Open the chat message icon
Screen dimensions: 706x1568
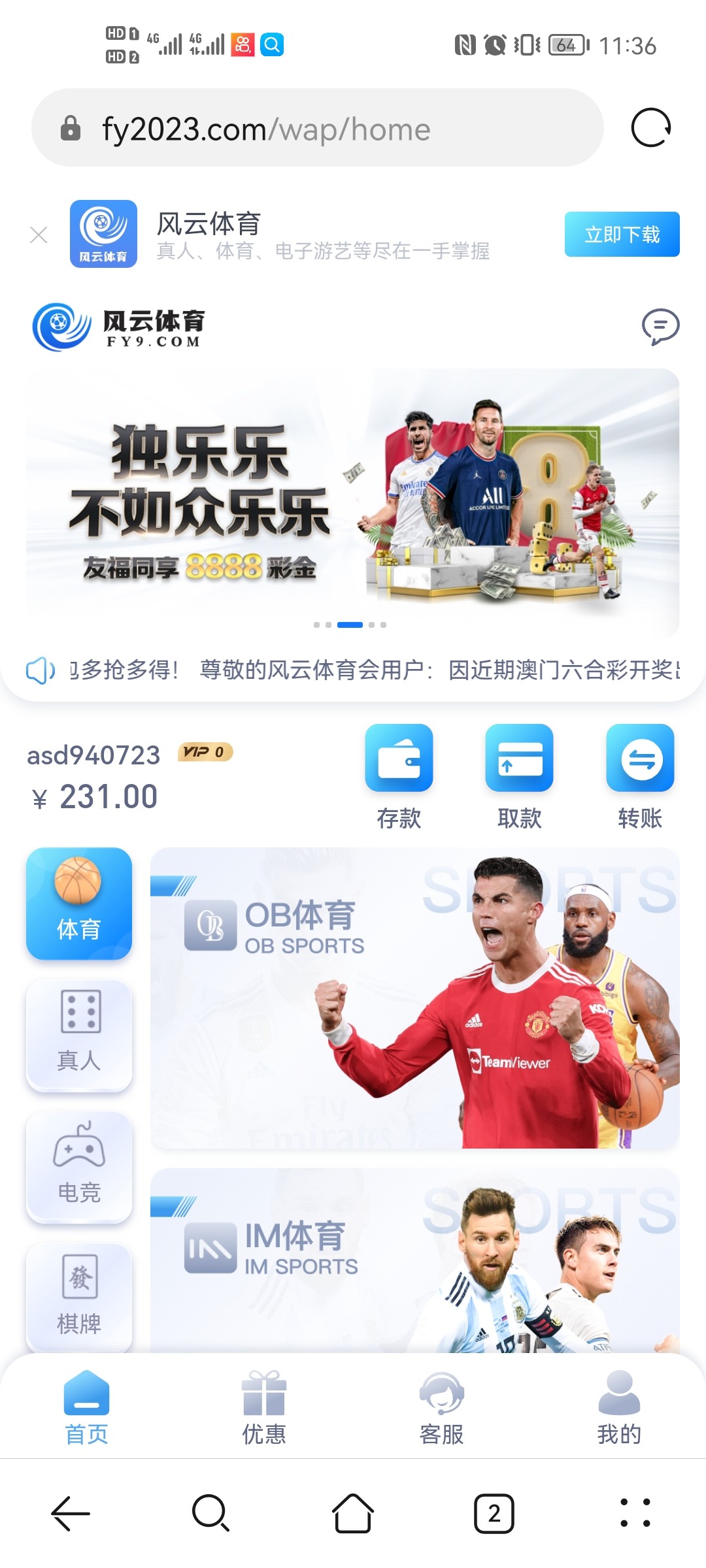point(660,326)
